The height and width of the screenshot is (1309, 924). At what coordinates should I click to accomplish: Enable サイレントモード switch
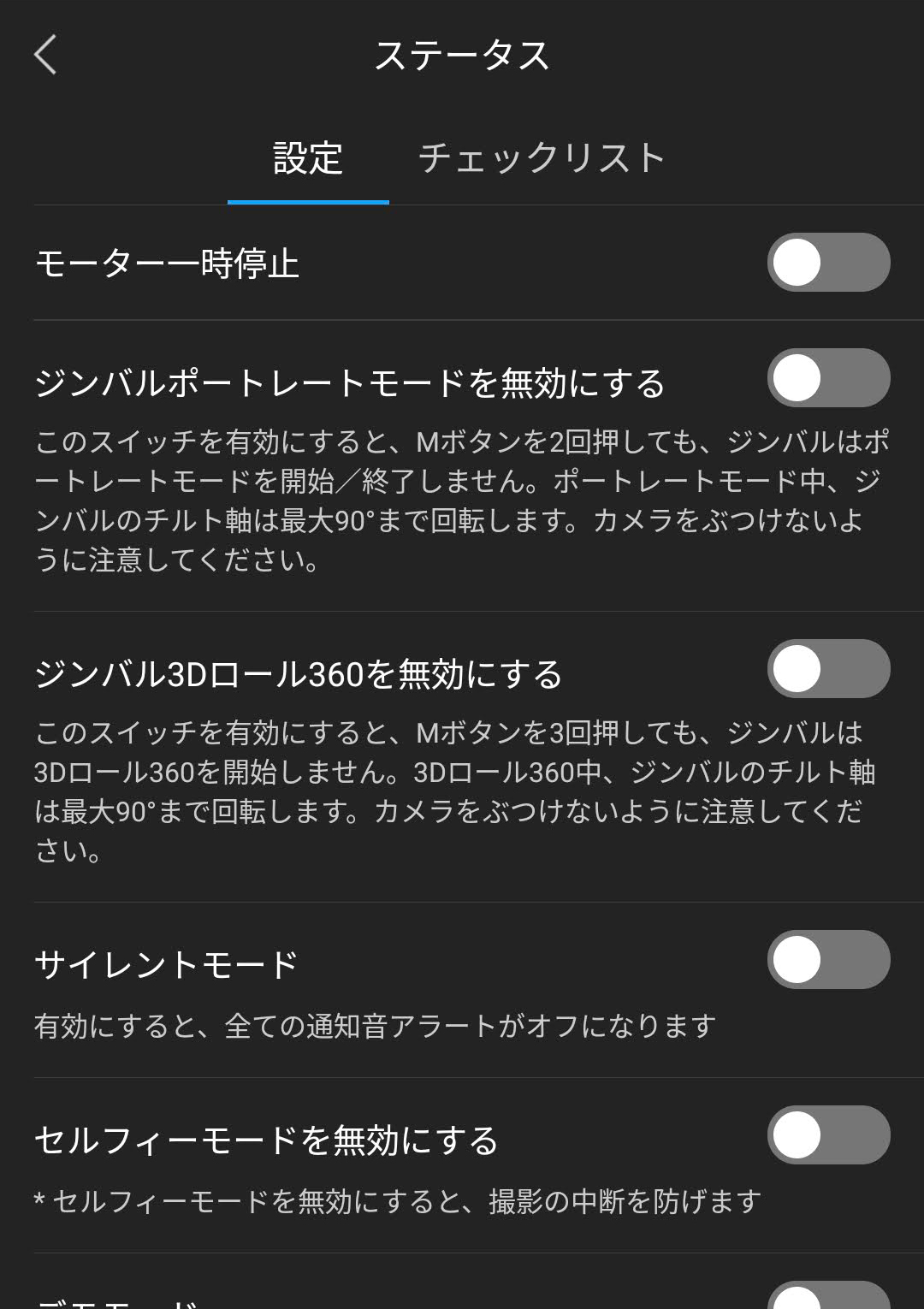click(x=827, y=960)
